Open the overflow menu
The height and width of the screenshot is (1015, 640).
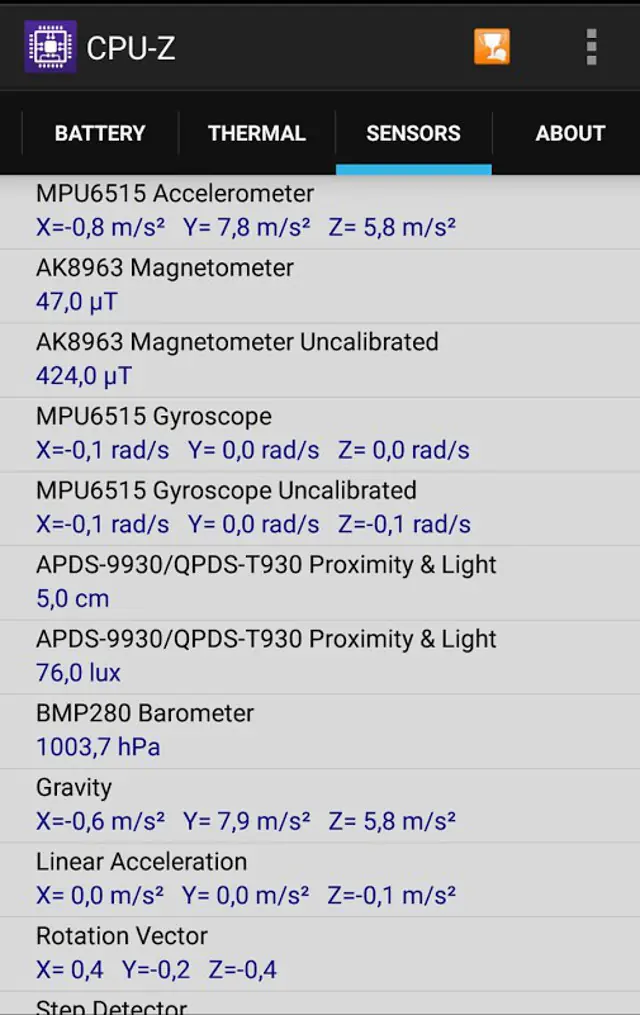click(x=592, y=47)
